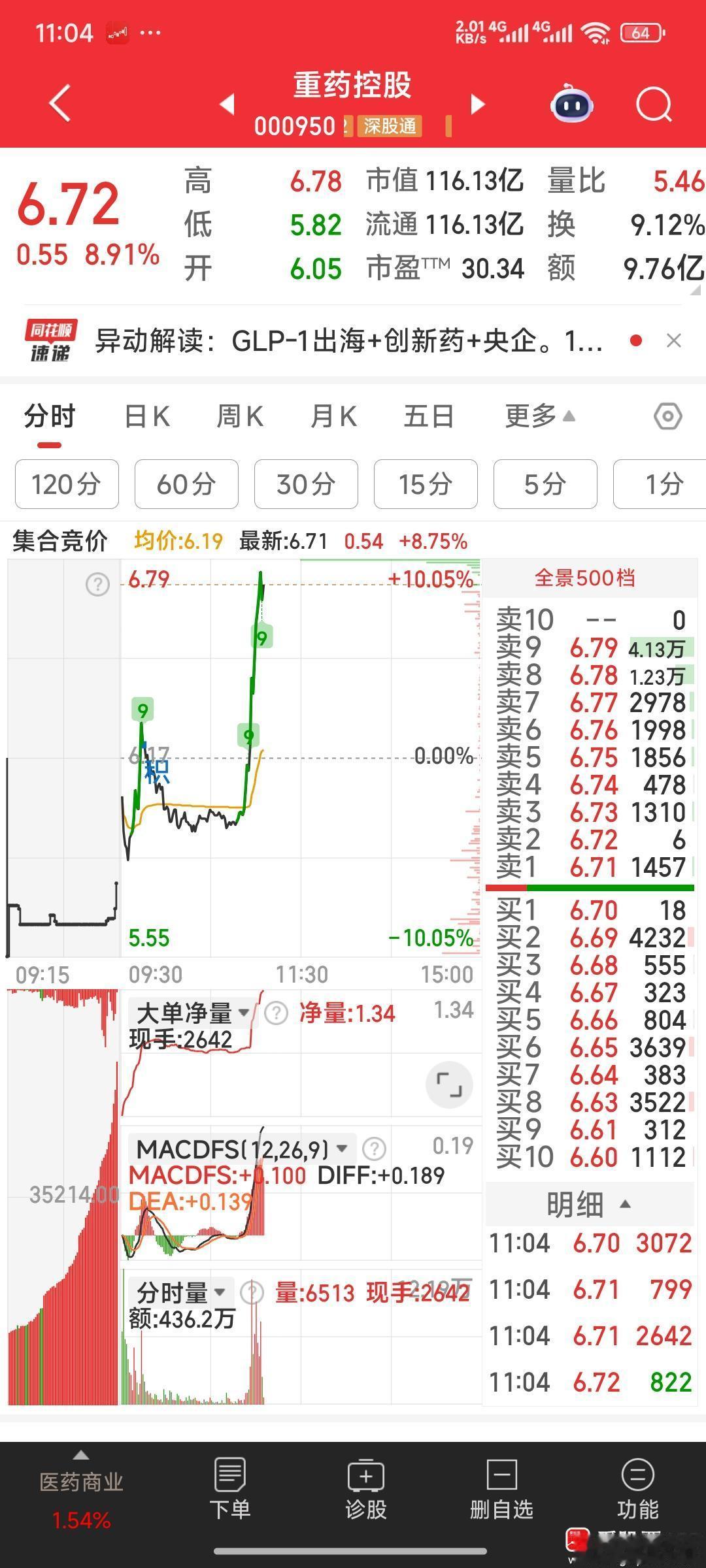Switch to the 日K tab
706x1568 pixels.
click(146, 416)
